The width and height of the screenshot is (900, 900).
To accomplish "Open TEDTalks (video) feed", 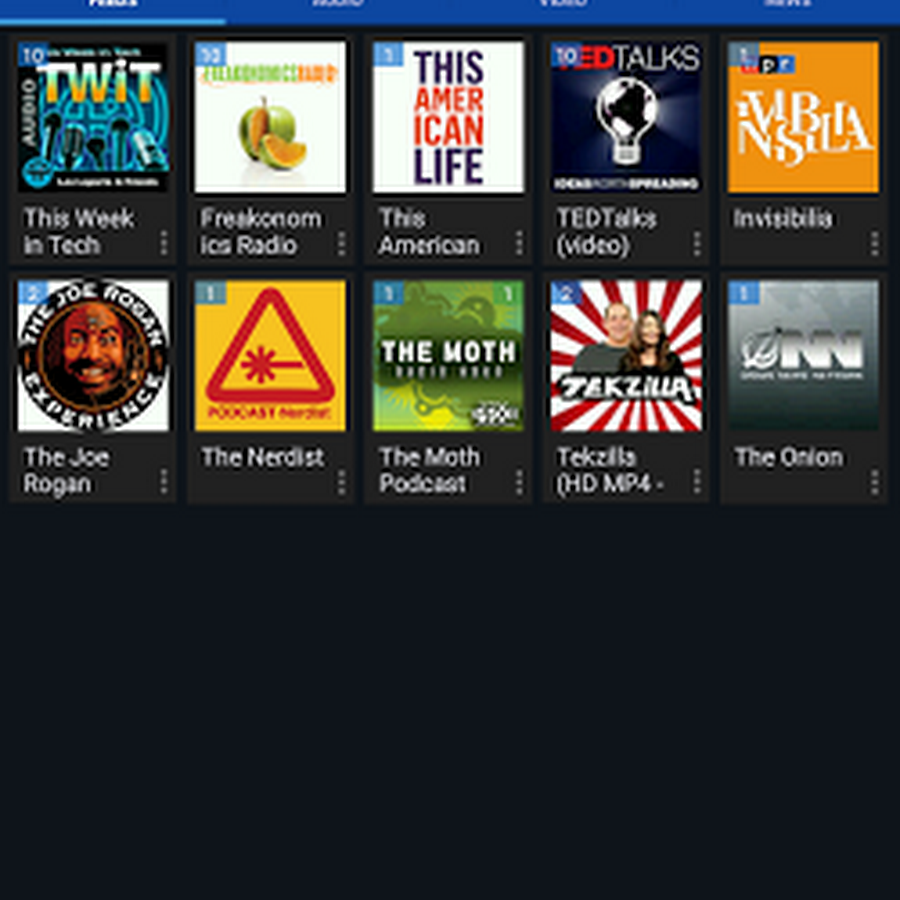I will pyautogui.click(x=626, y=117).
